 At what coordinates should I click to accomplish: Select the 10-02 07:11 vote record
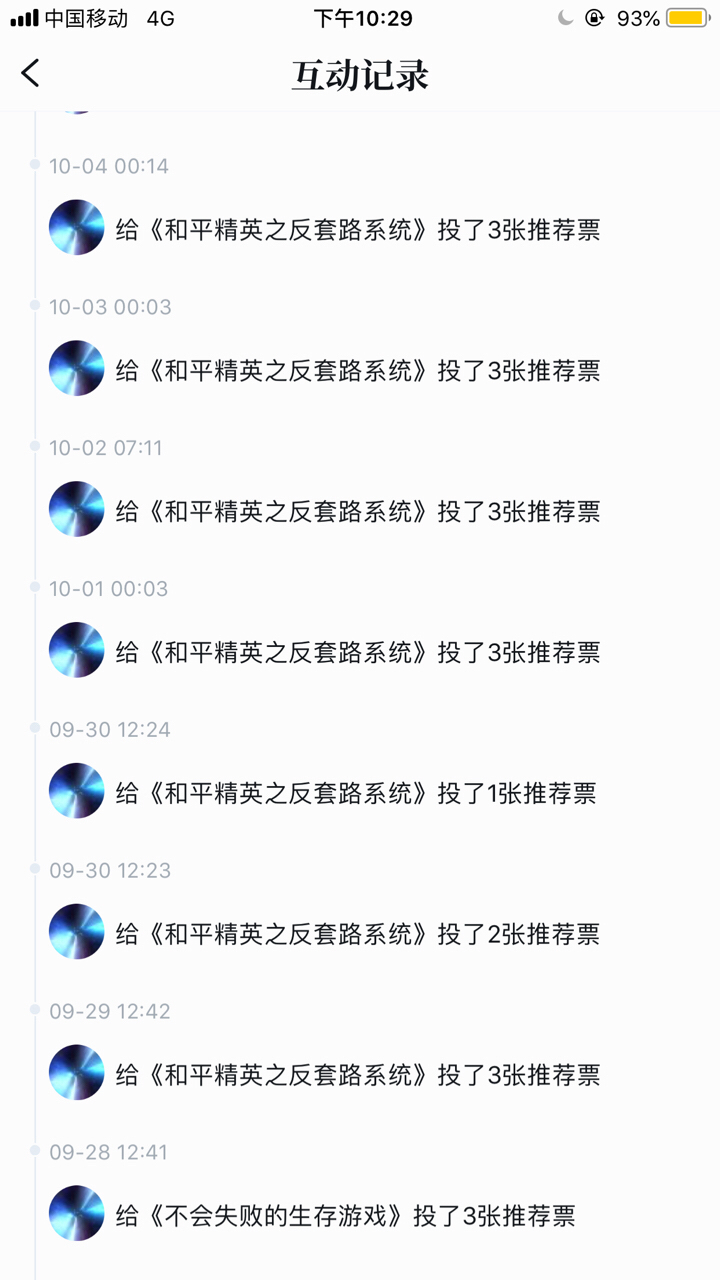pyautogui.click(x=358, y=512)
